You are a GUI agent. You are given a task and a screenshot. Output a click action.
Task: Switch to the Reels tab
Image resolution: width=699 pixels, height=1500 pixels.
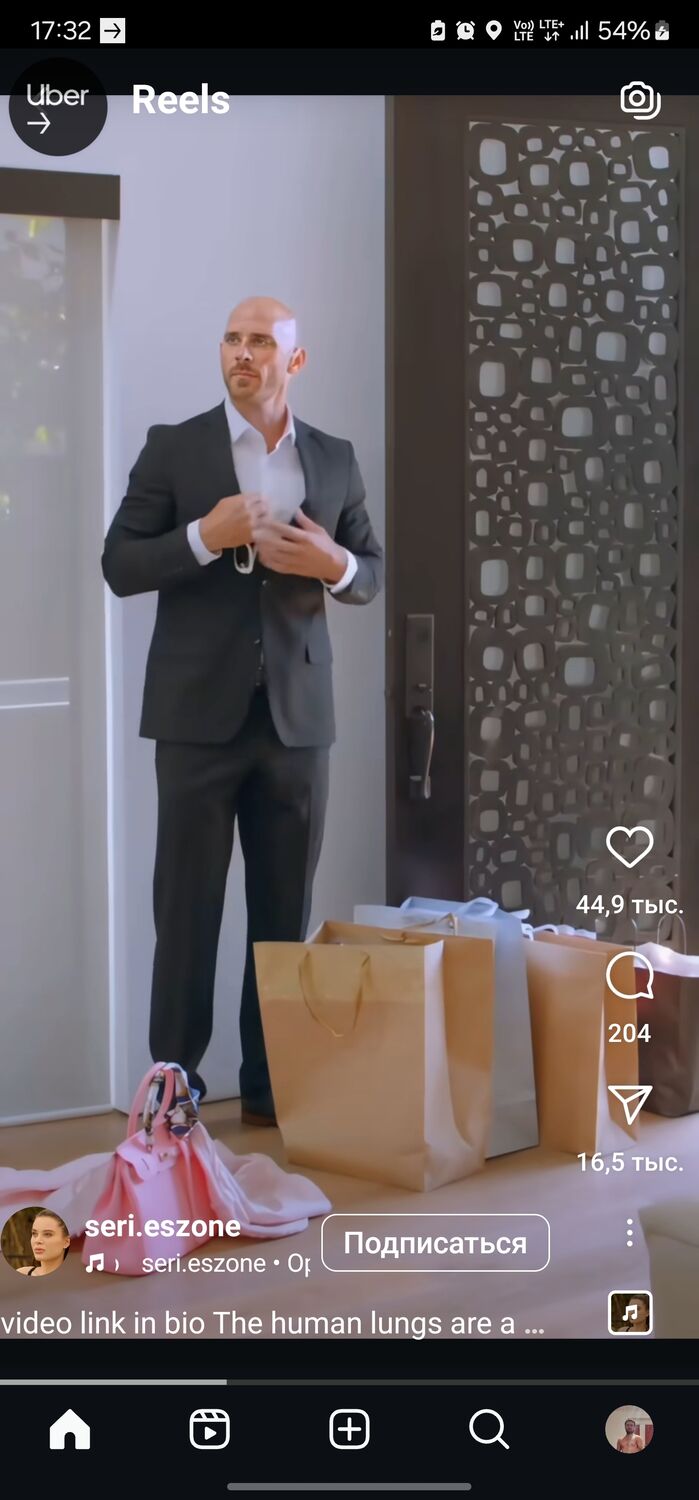pyautogui.click(x=209, y=1429)
